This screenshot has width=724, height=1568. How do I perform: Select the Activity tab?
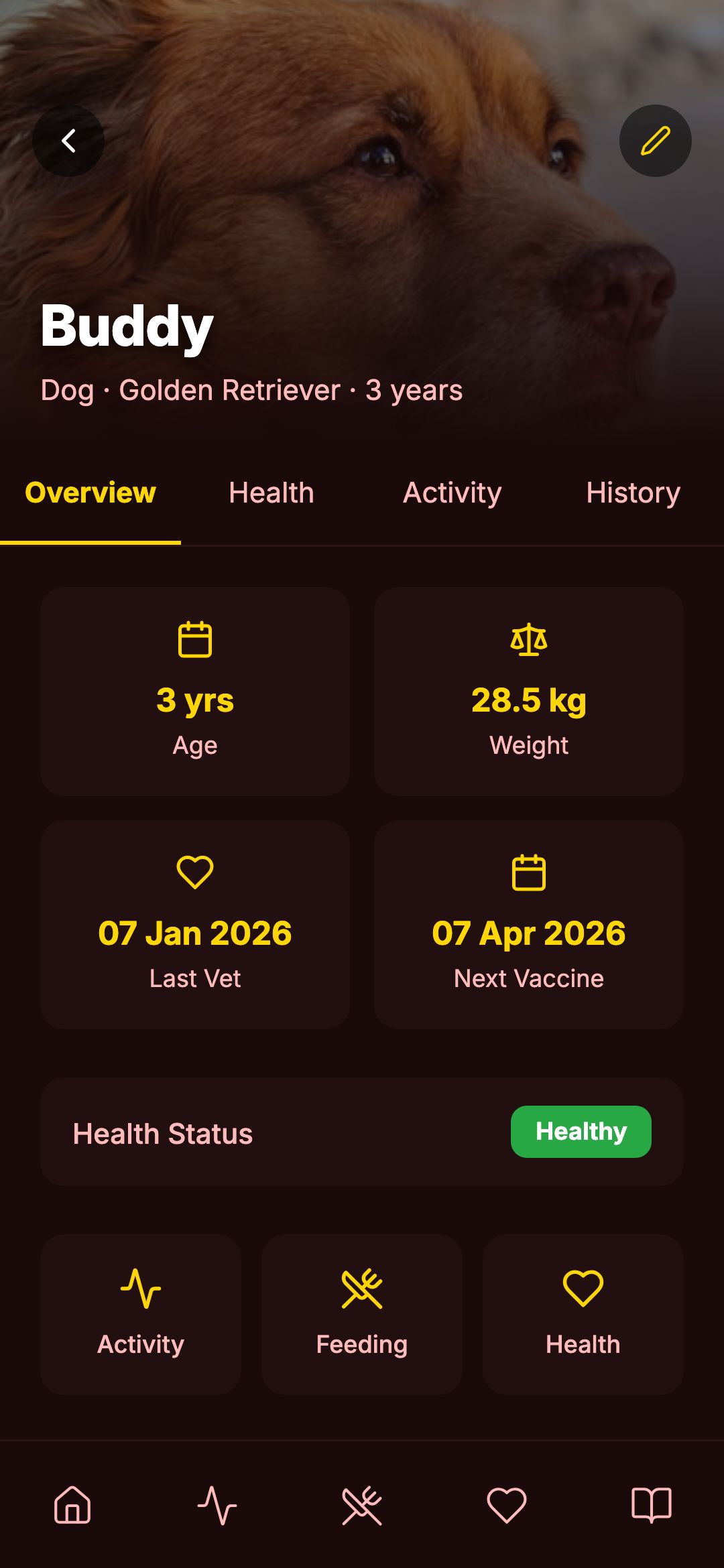(452, 493)
